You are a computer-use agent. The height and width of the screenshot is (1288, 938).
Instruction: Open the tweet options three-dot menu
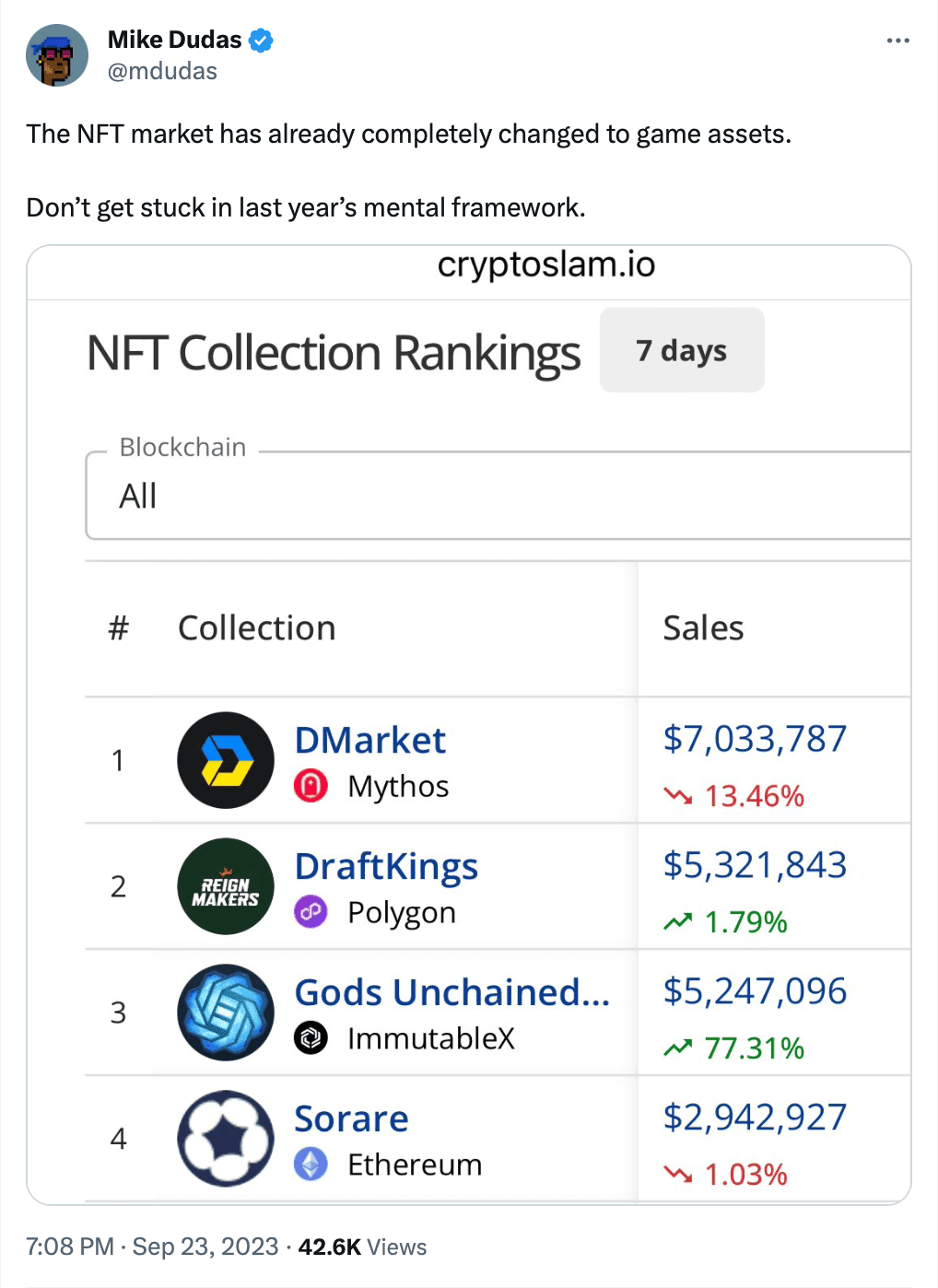click(x=898, y=40)
